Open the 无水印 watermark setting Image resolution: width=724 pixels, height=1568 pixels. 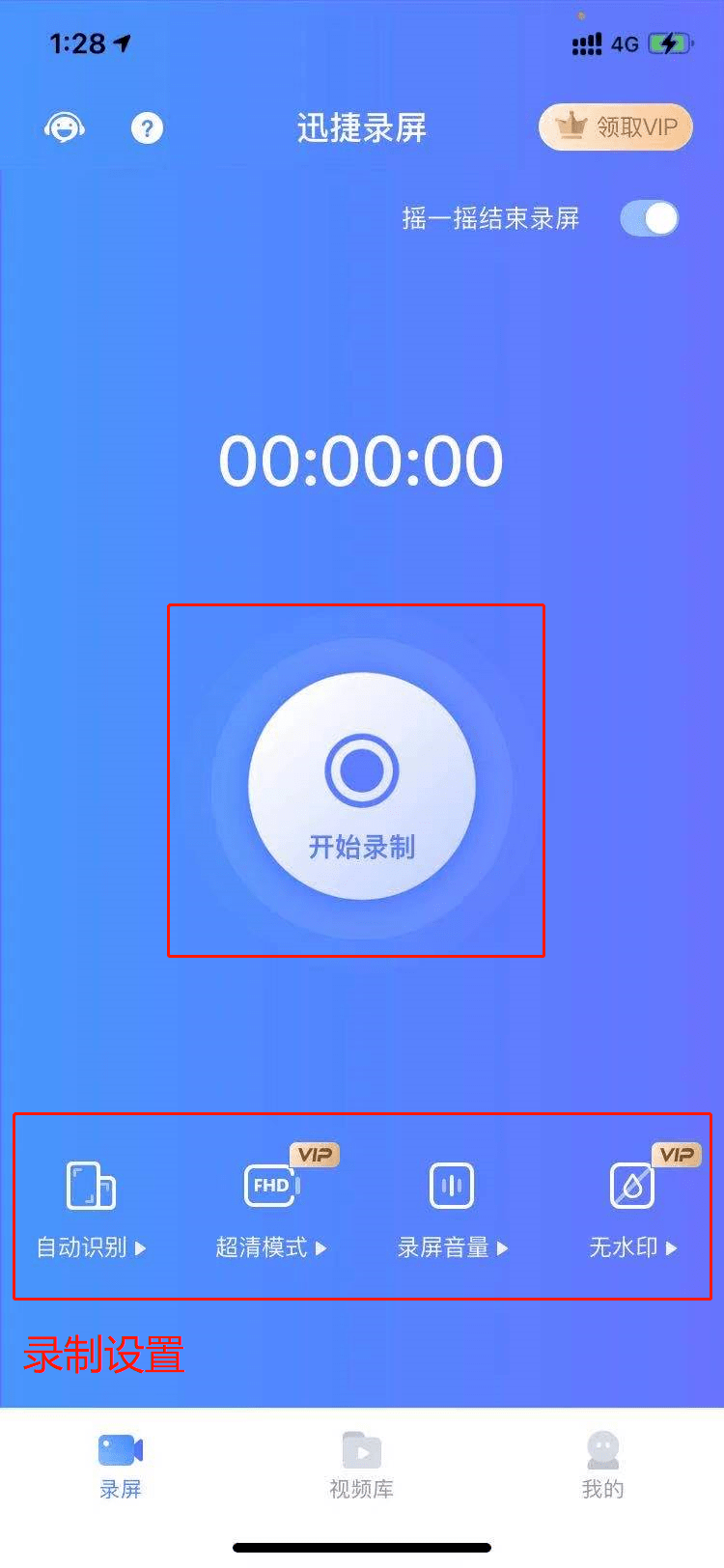(633, 1209)
